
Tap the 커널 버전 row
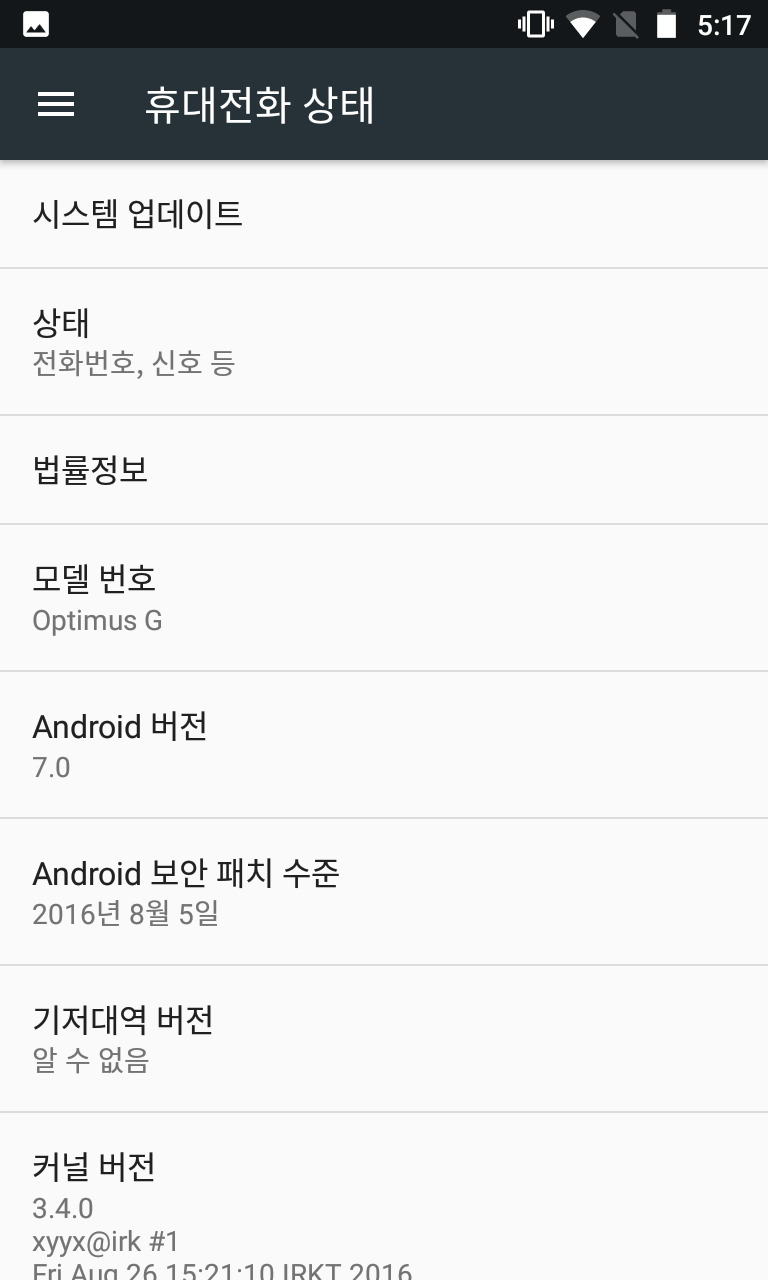(384, 1200)
